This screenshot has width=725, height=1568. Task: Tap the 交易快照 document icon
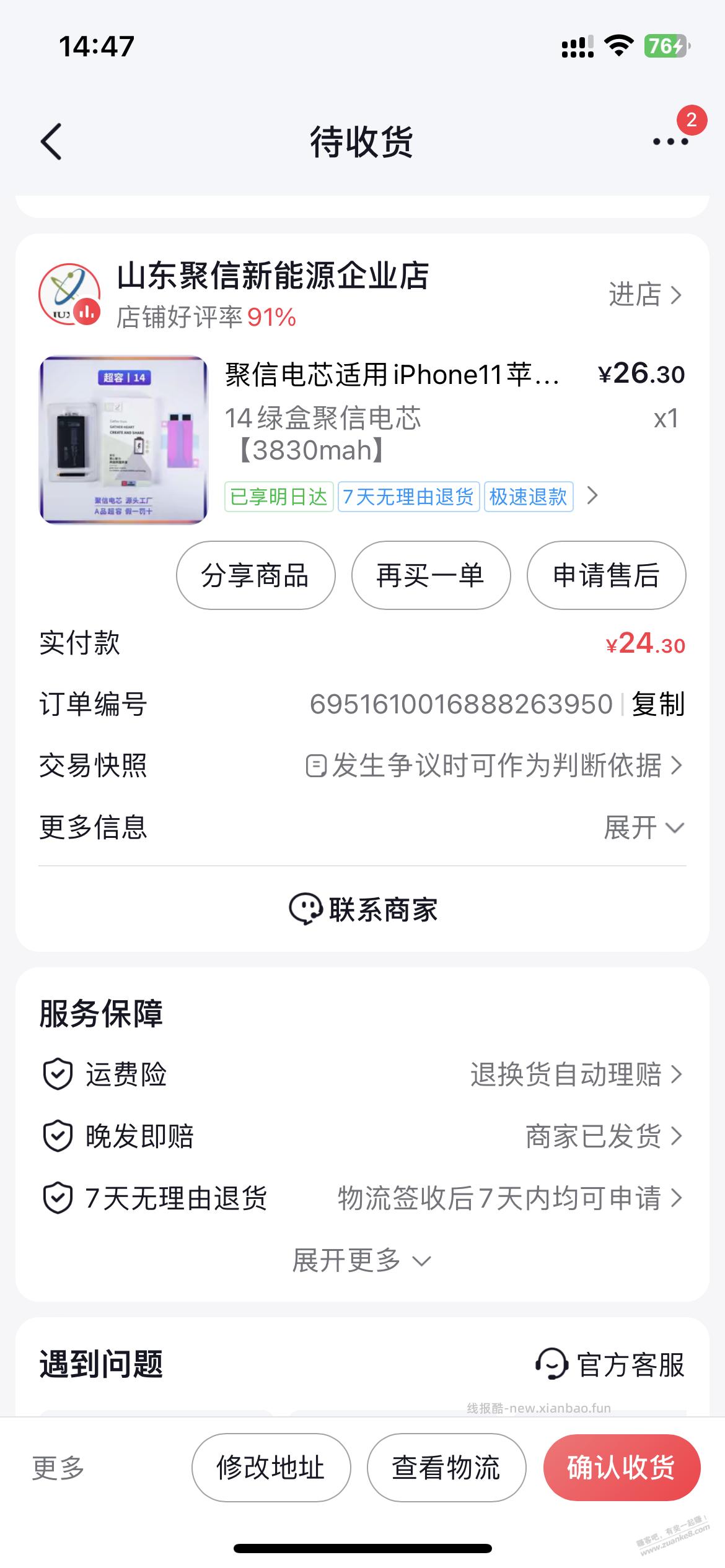[318, 764]
